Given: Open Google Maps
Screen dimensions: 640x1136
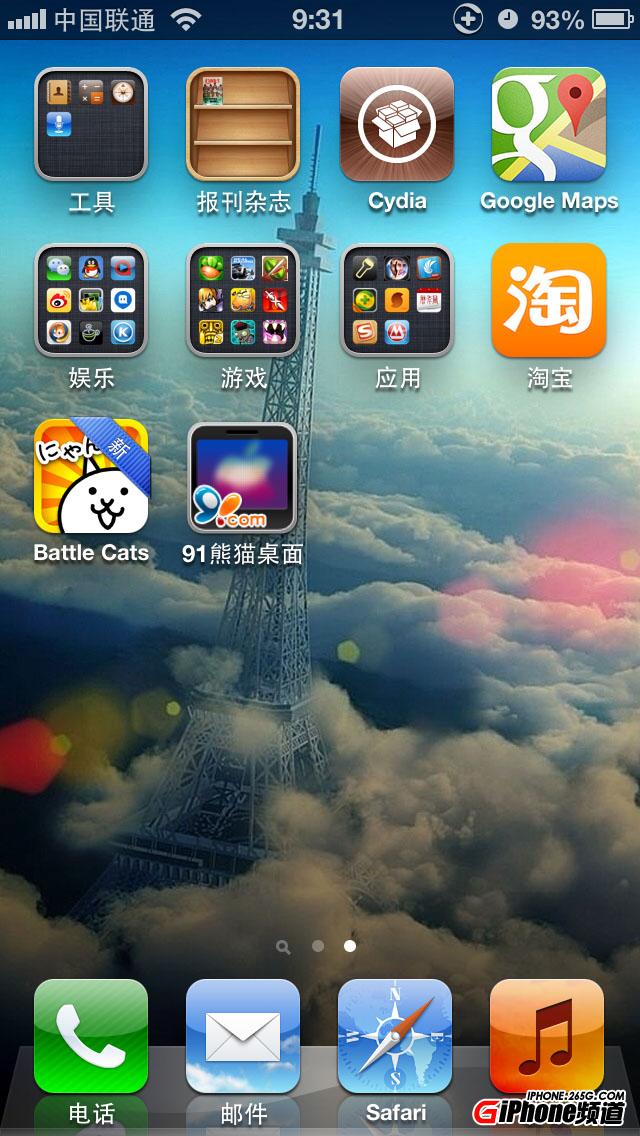Looking at the screenshot, I should click(x=548, y=124).
